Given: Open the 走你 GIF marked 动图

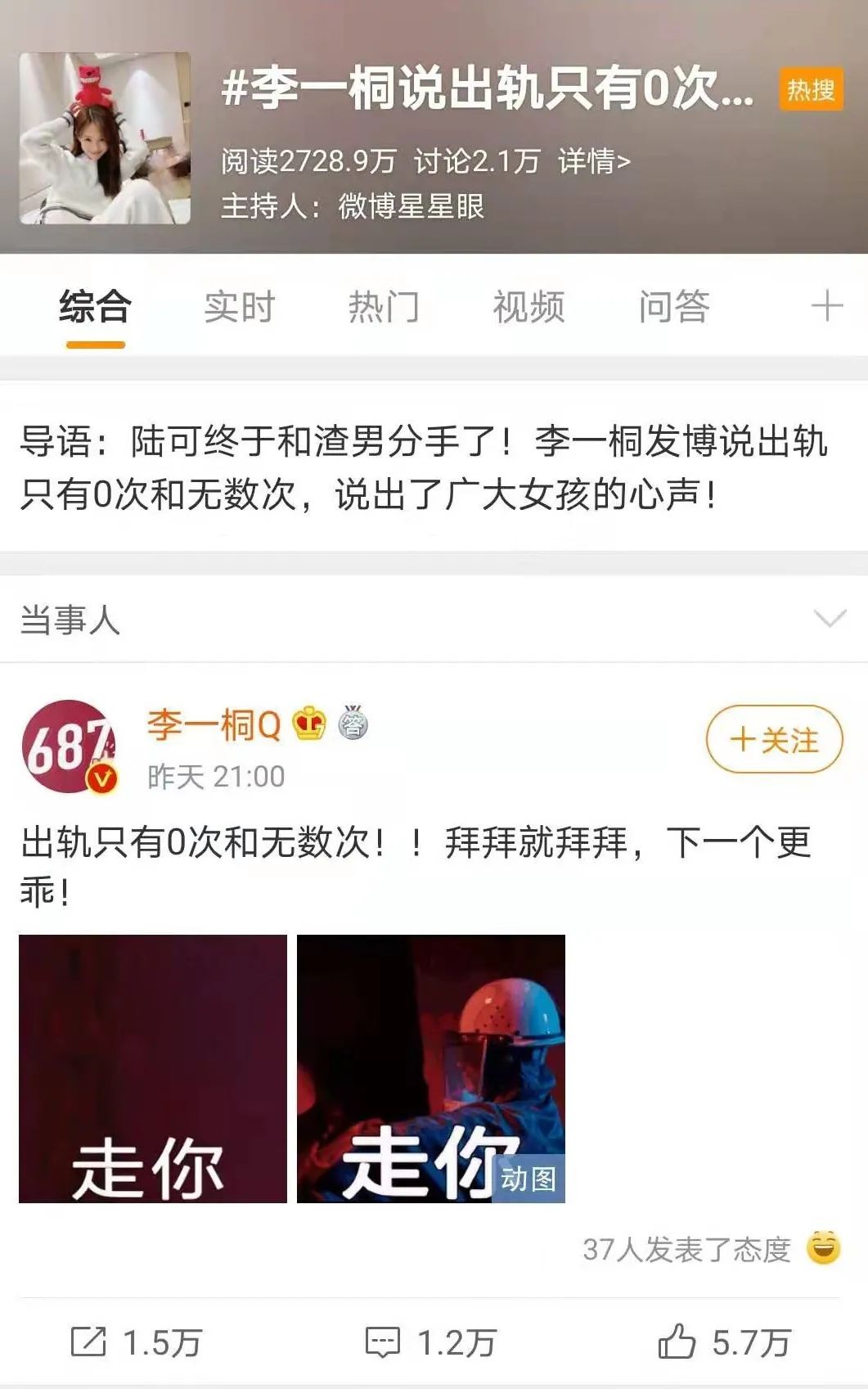Looking at the screenshot, I should point(430,1068).
